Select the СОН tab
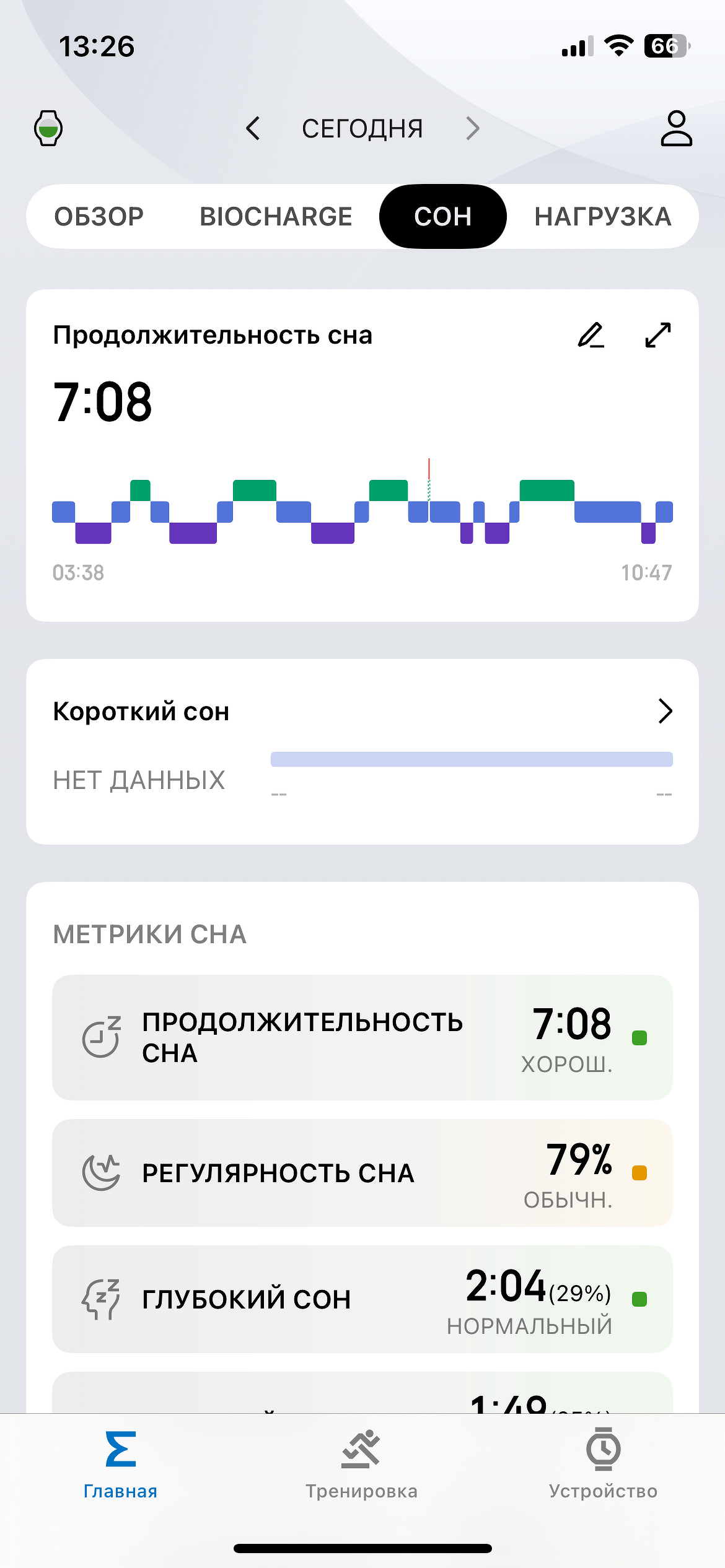The image size is (725, 1568). [442, 217]
